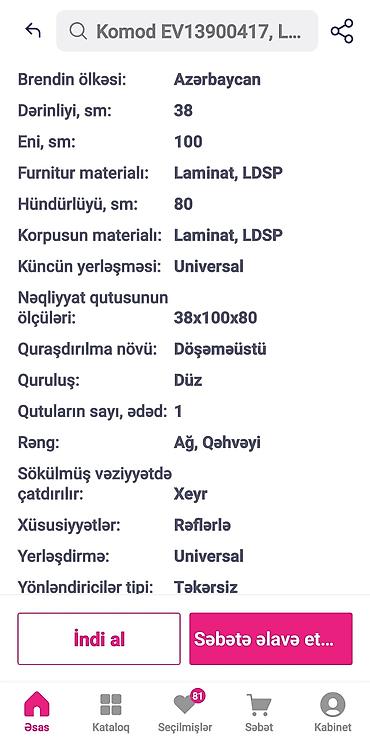The height and width of the screenshot is (744, 370).
Task: Open the Kataloq tab
Action: [111, 711]
